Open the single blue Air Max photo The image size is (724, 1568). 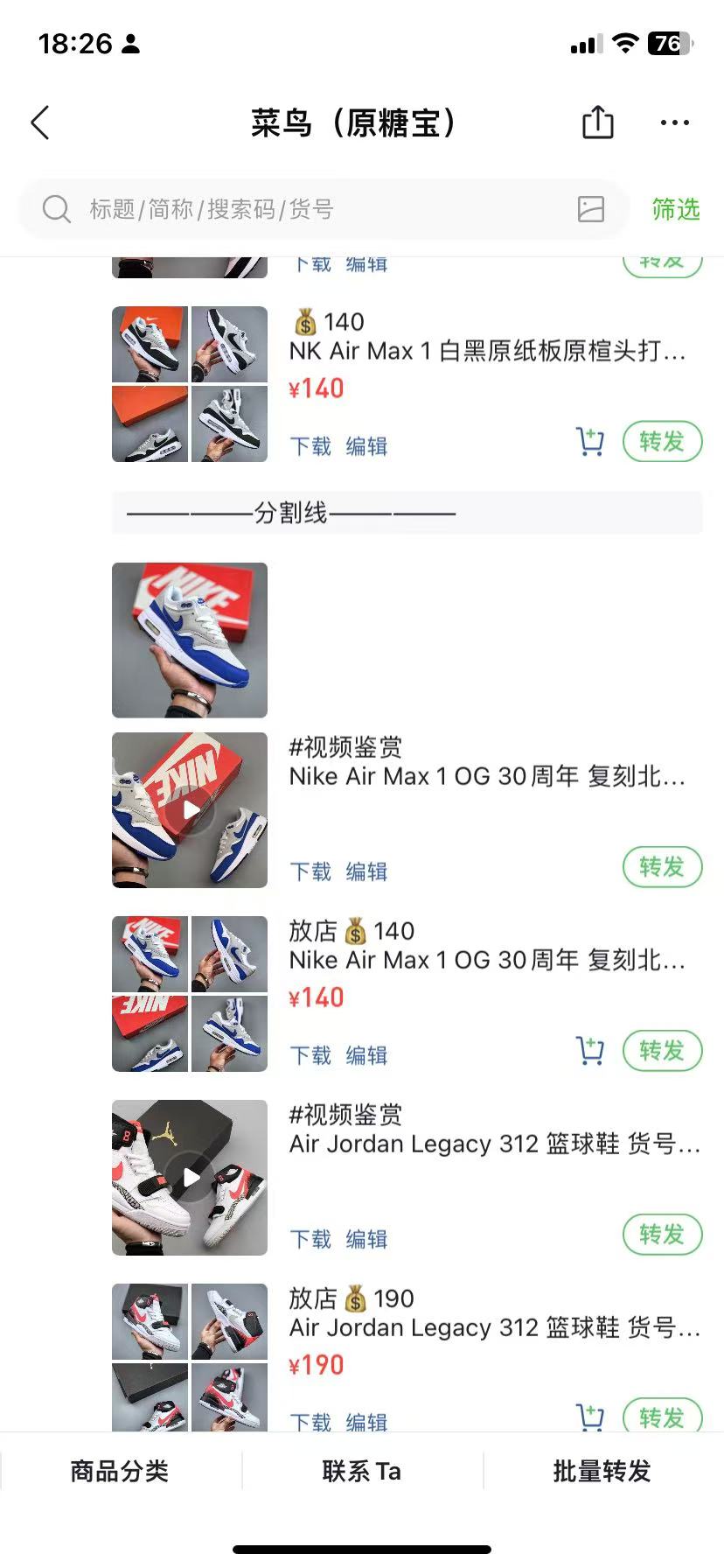[x=190, y=640]
